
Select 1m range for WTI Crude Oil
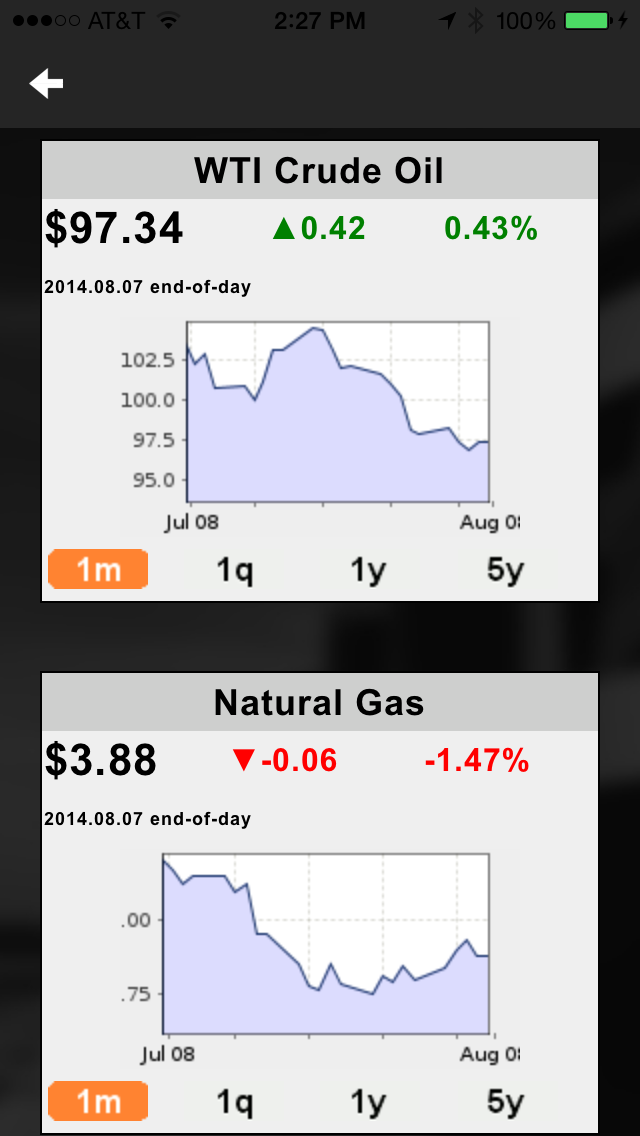point(98,569)
